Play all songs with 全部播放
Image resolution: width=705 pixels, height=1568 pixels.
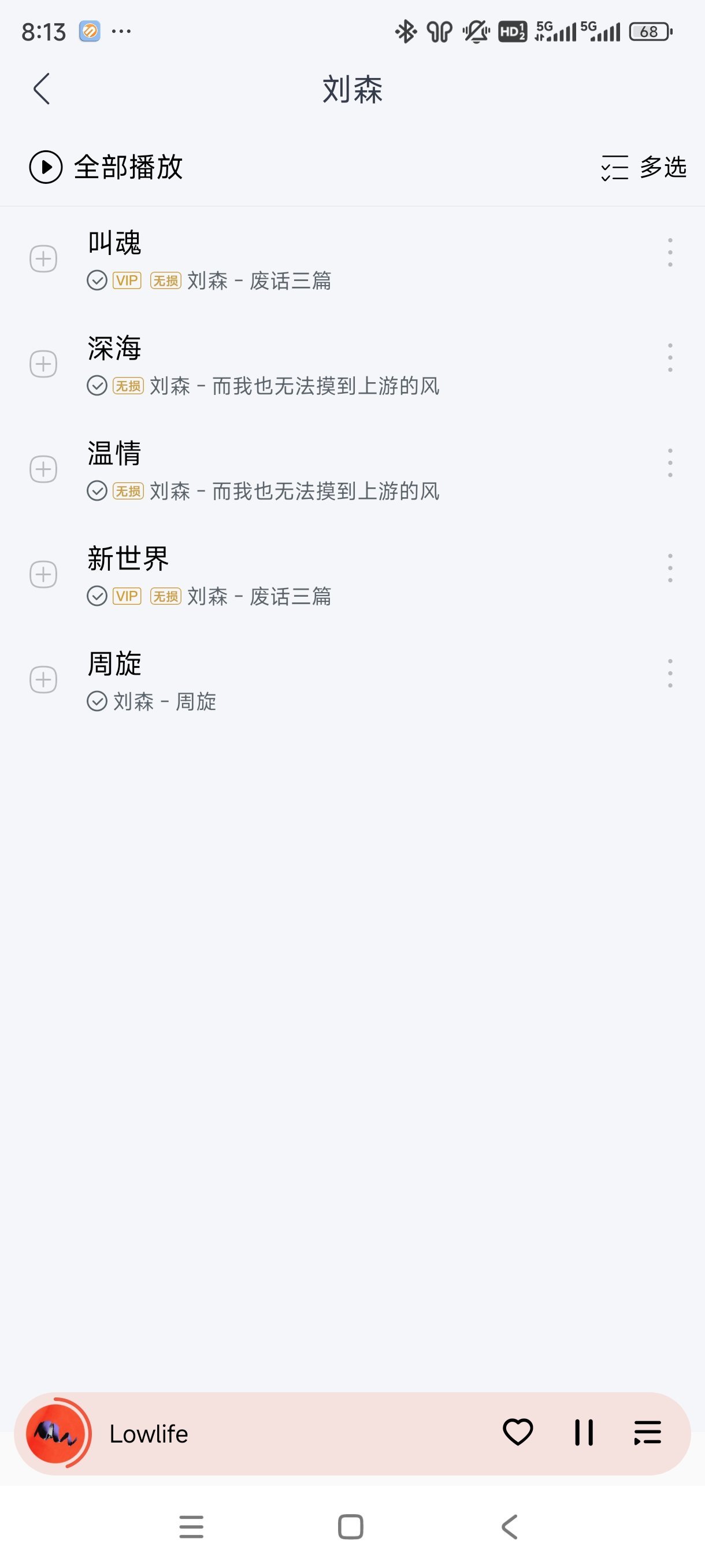tap(106, 168)
